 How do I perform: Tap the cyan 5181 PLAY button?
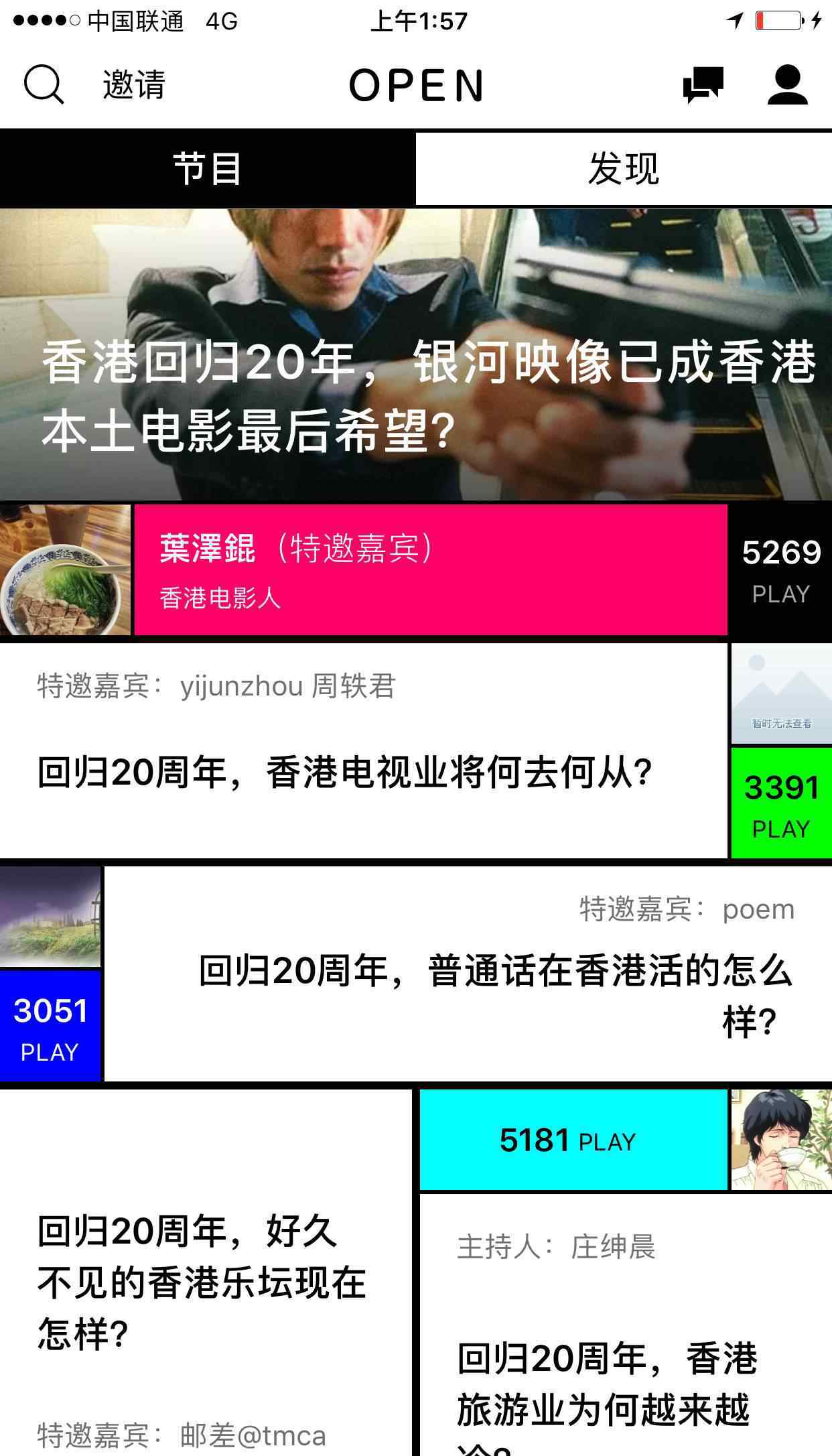tap(573, 1140)
